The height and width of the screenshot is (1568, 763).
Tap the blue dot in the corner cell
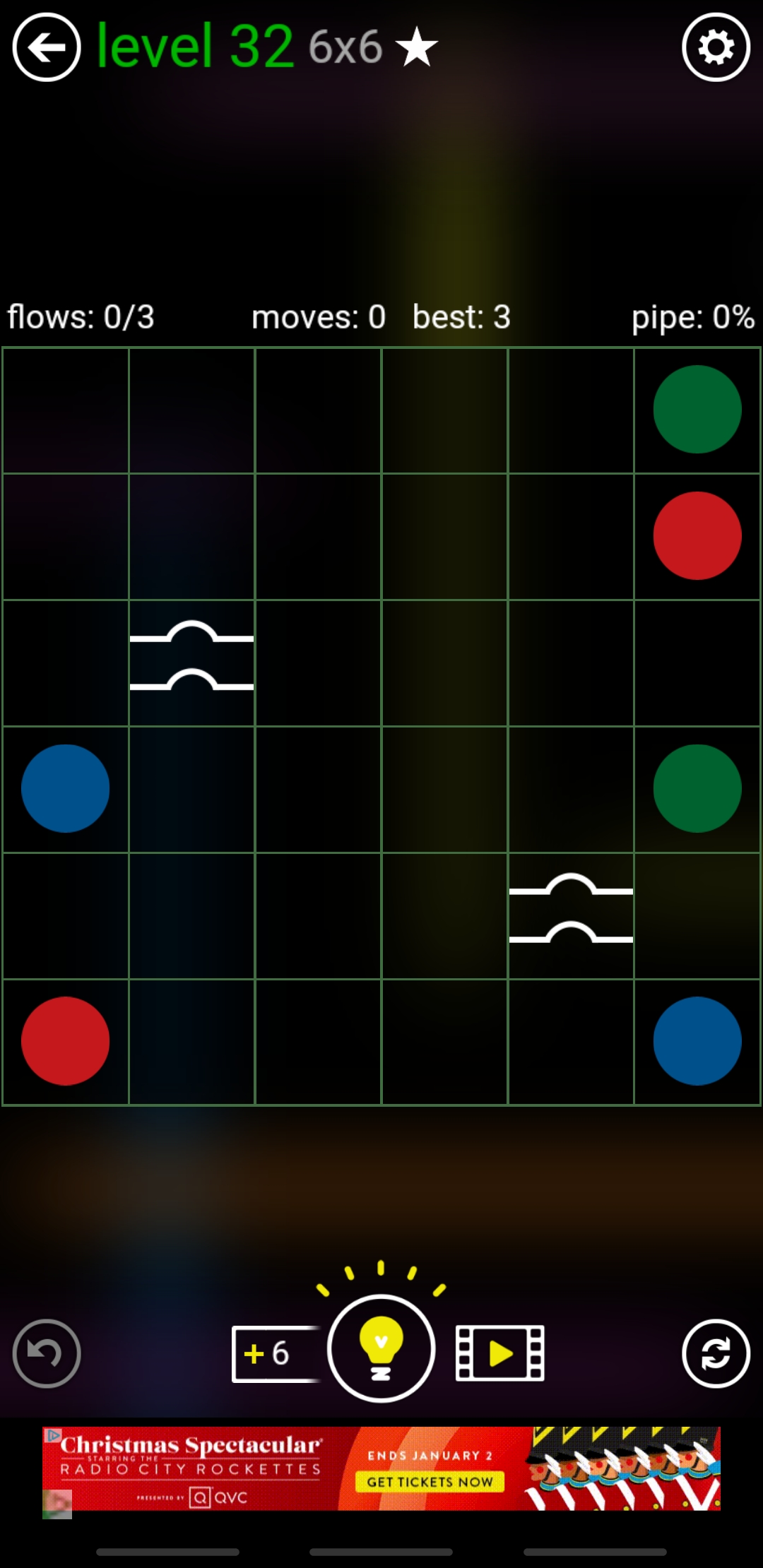[x=697, y=1040]
